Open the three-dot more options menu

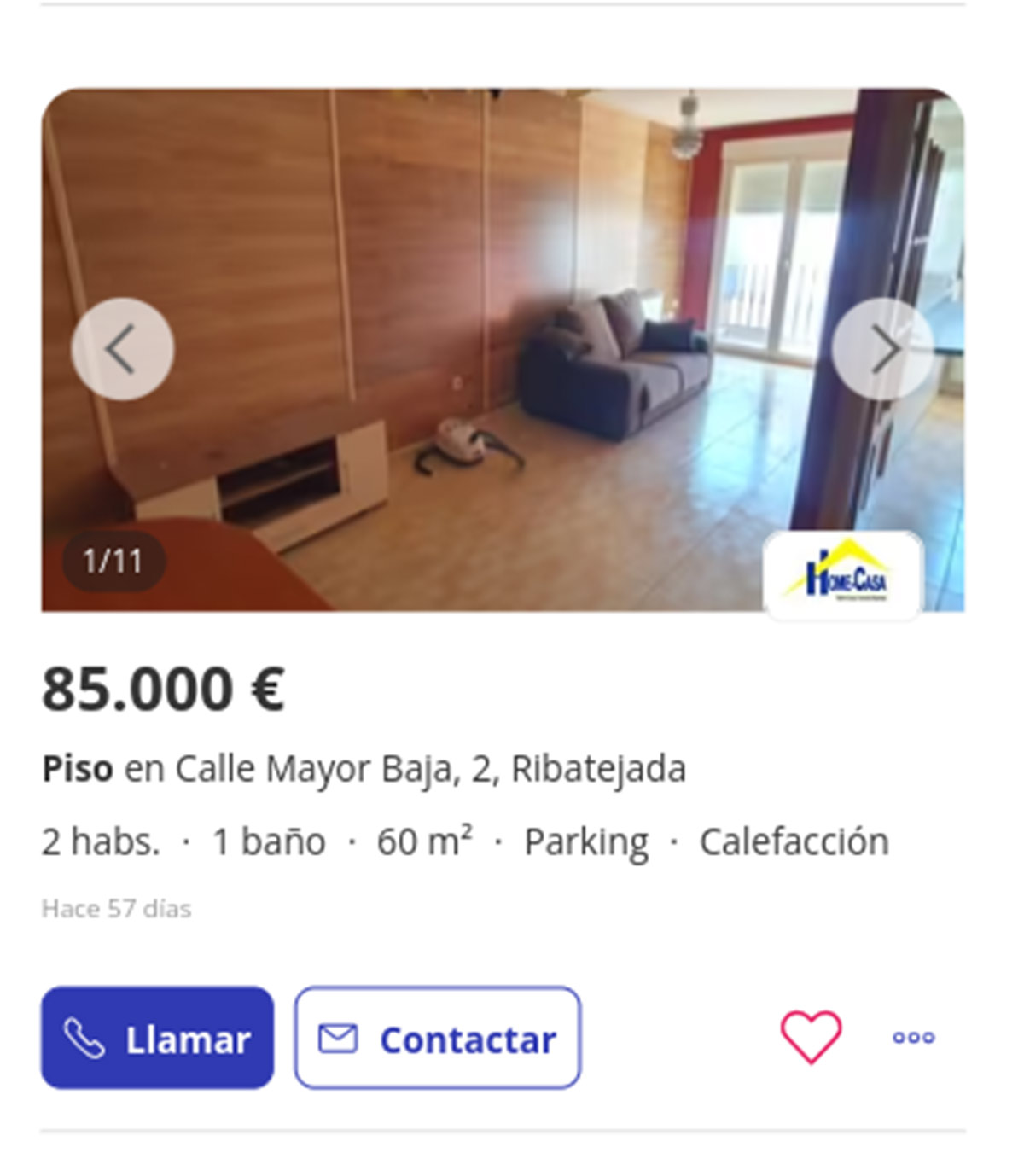tap(913, 1038)
